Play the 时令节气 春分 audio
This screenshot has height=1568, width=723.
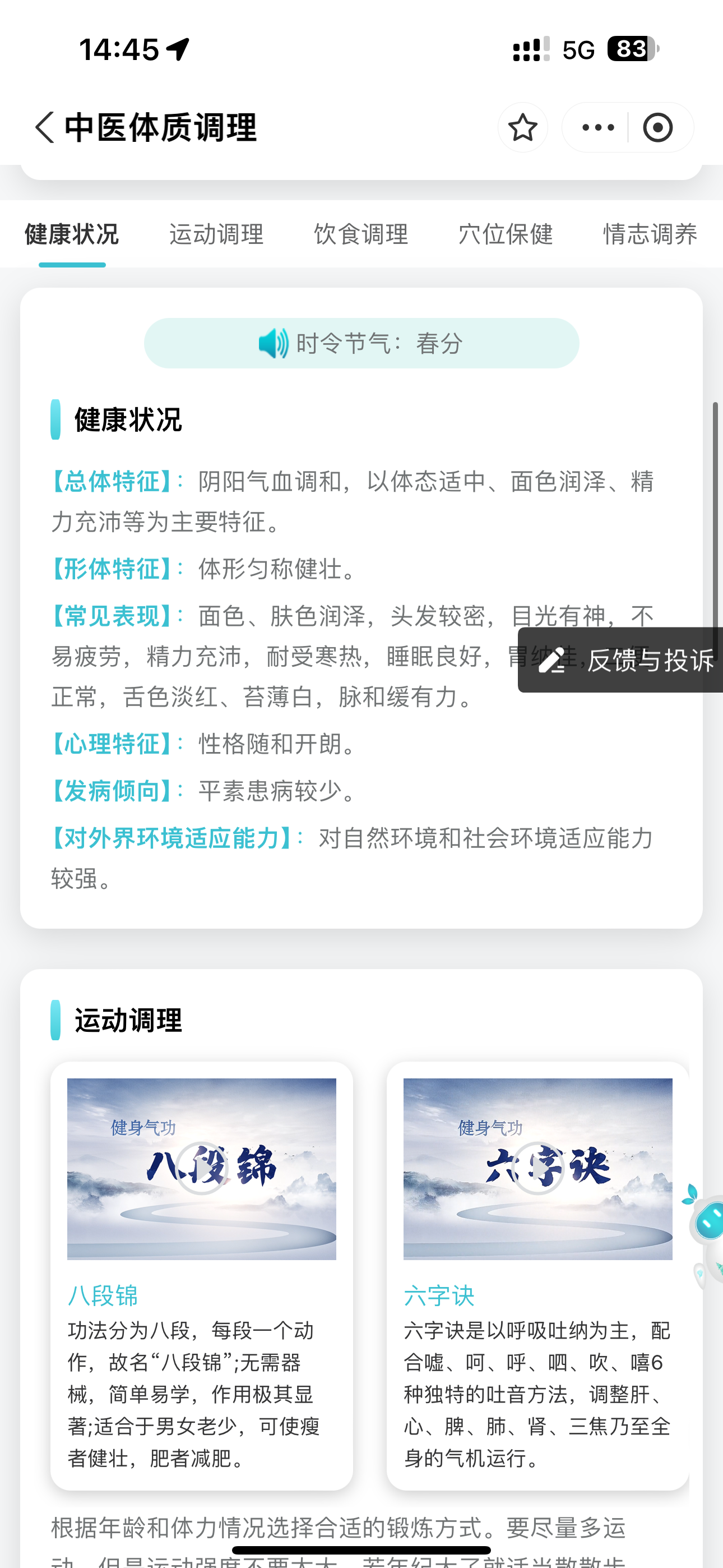coord(361,343)
